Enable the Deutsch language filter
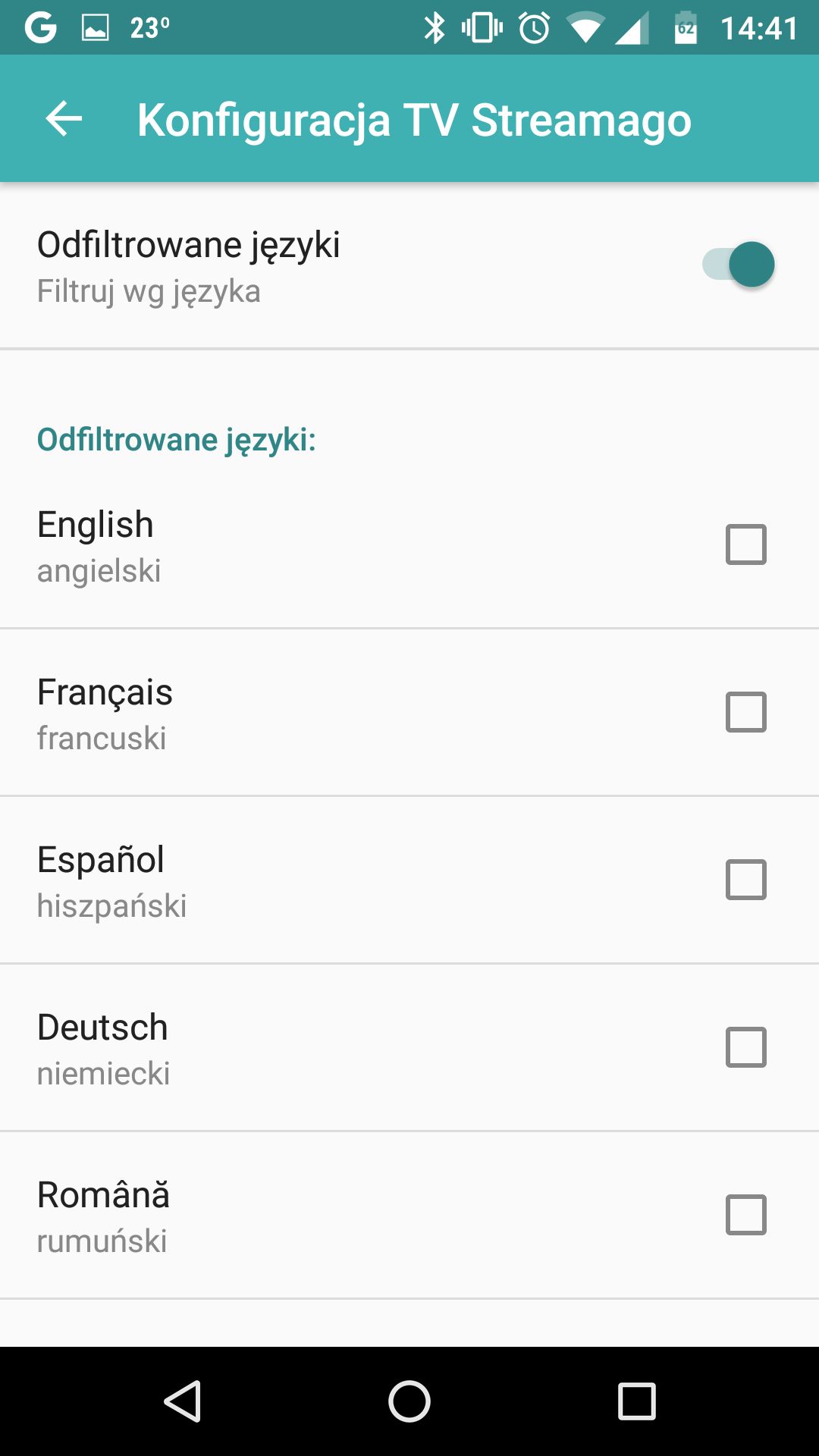The image size is (819, 1456). point(746,1047)
